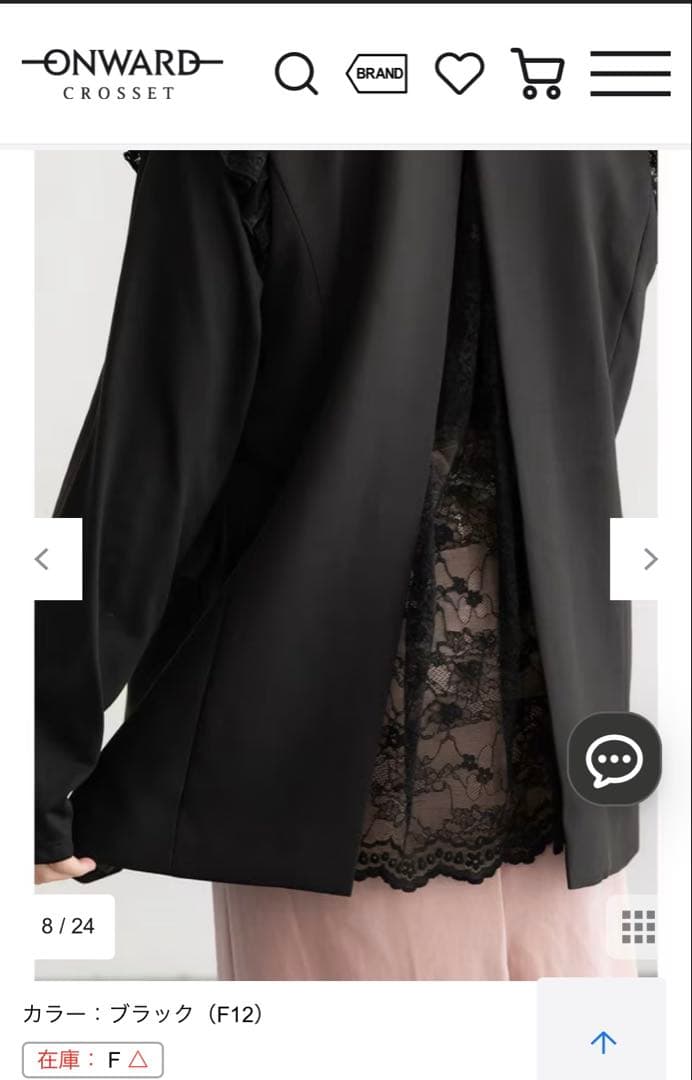Image resolution: width=692 pixels, height=1080 pixels.
Task: Open the search magnifier icon
Action: [x=296, y=74]
